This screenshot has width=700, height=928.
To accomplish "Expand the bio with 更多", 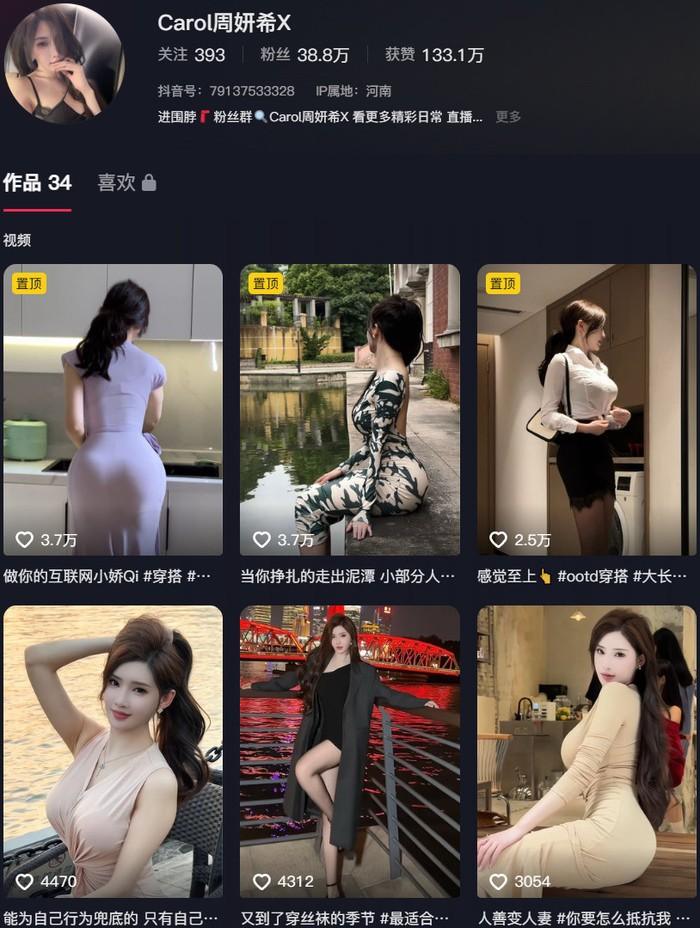I will coord(508,117).
